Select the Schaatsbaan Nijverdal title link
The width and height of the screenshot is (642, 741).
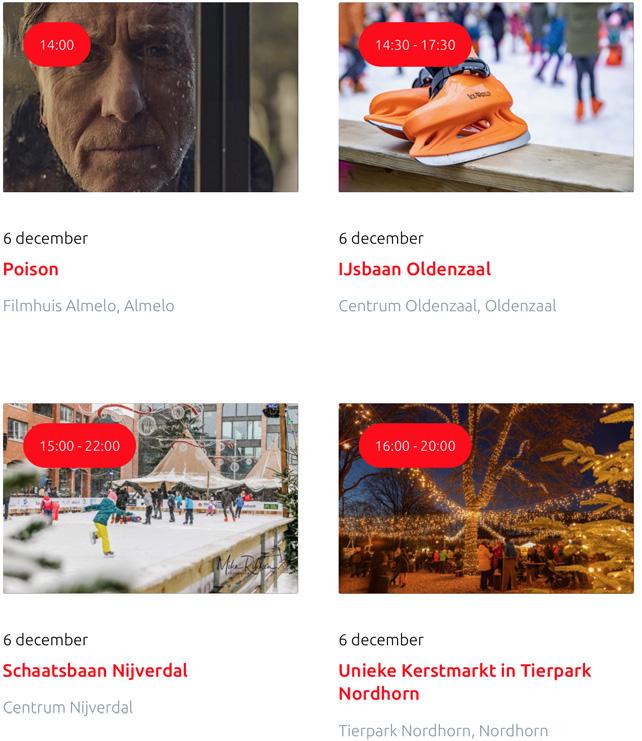click(x=95, y=670)
